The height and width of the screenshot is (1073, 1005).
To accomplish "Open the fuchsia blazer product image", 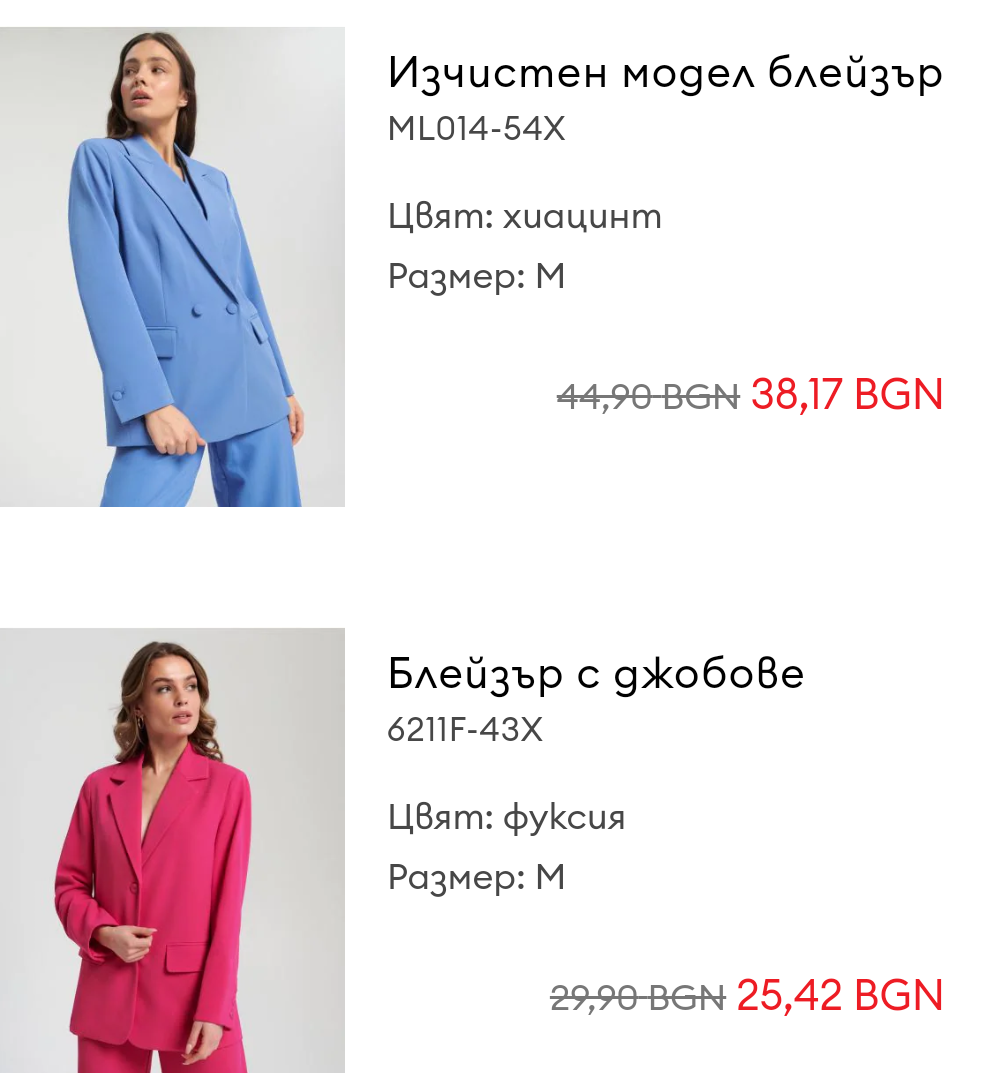I will coord(172,850).
